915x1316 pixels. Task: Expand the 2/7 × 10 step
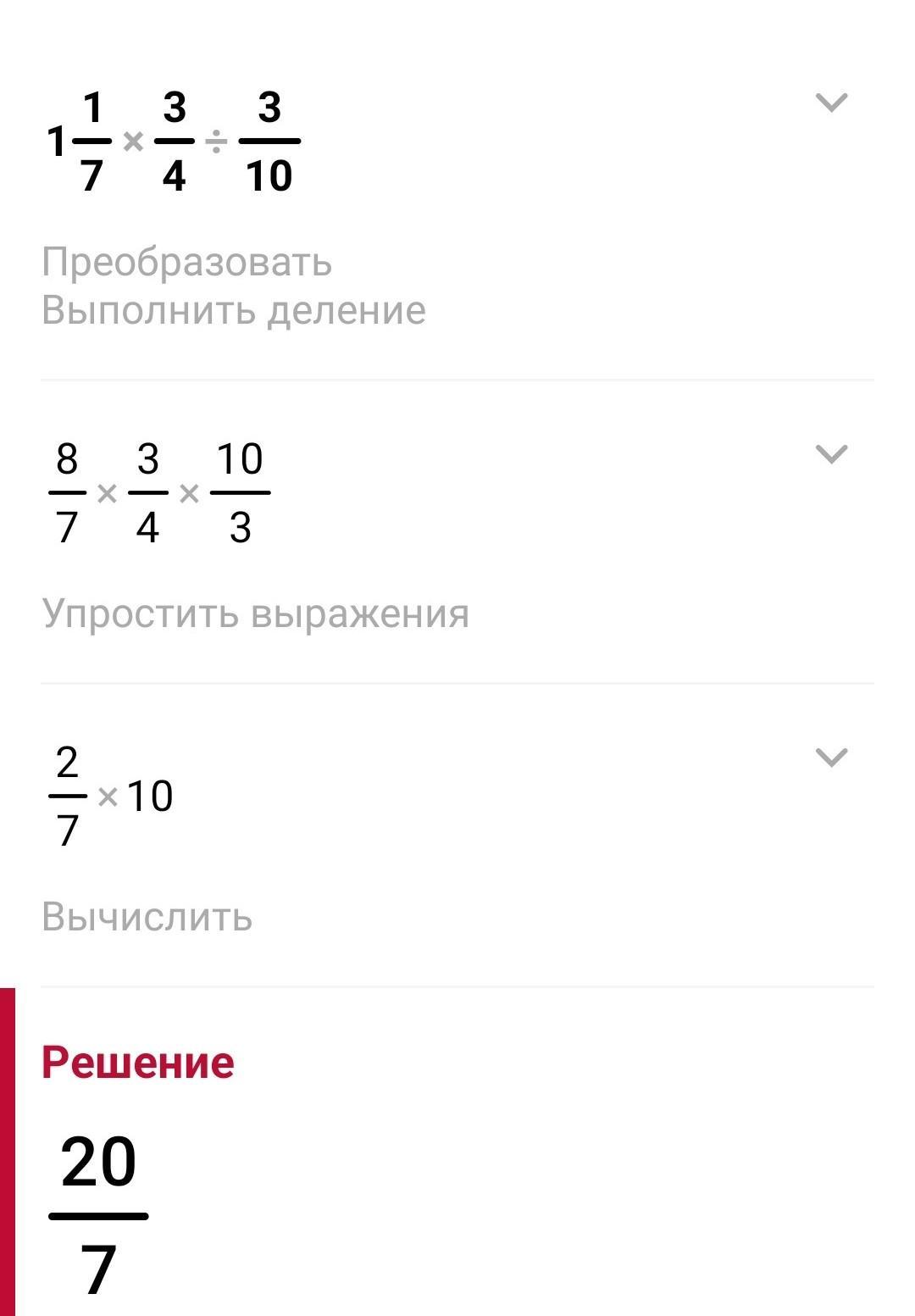point(831,757)
